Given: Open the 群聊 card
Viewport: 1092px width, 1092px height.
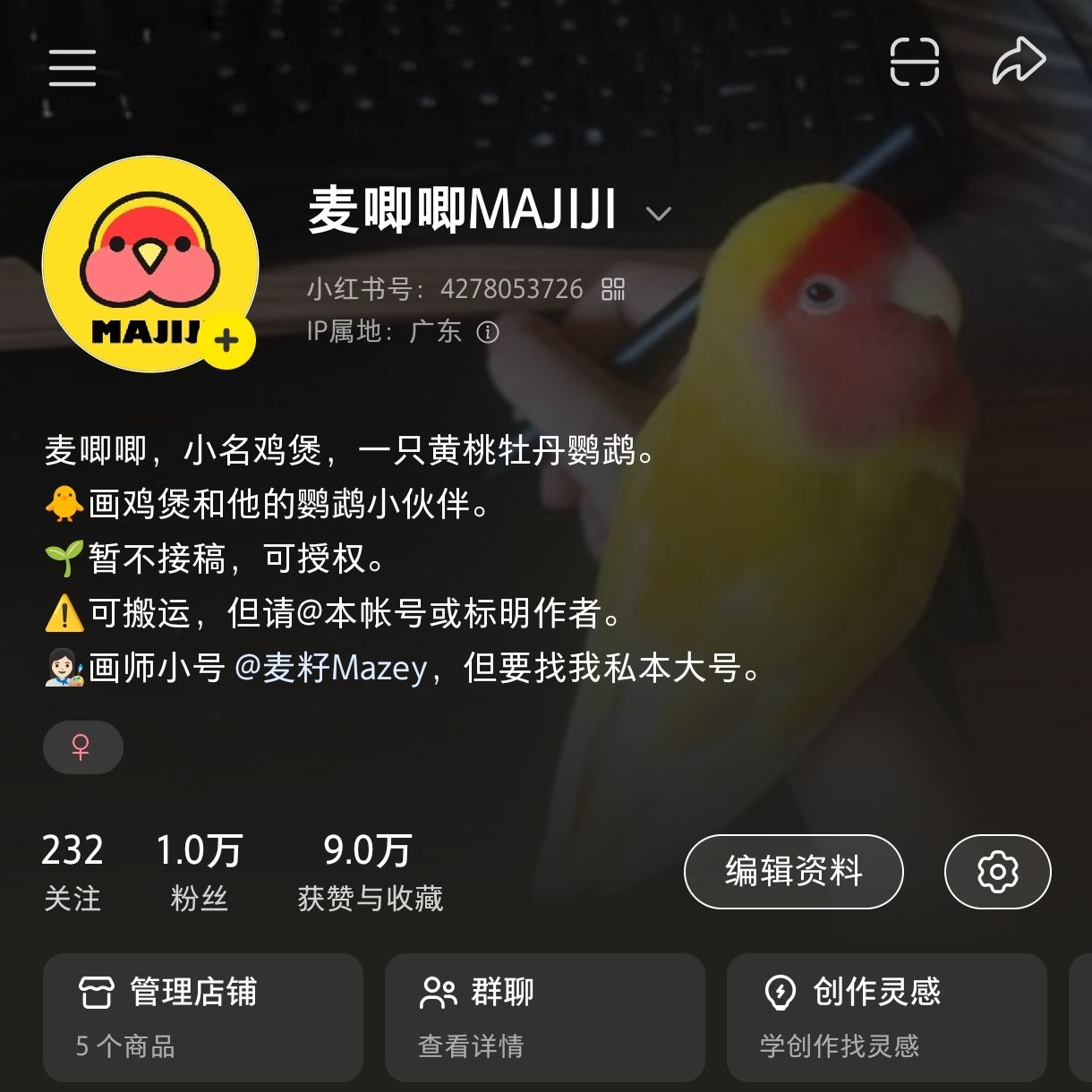Looking at the screenshot, I should pos(545,1018).
